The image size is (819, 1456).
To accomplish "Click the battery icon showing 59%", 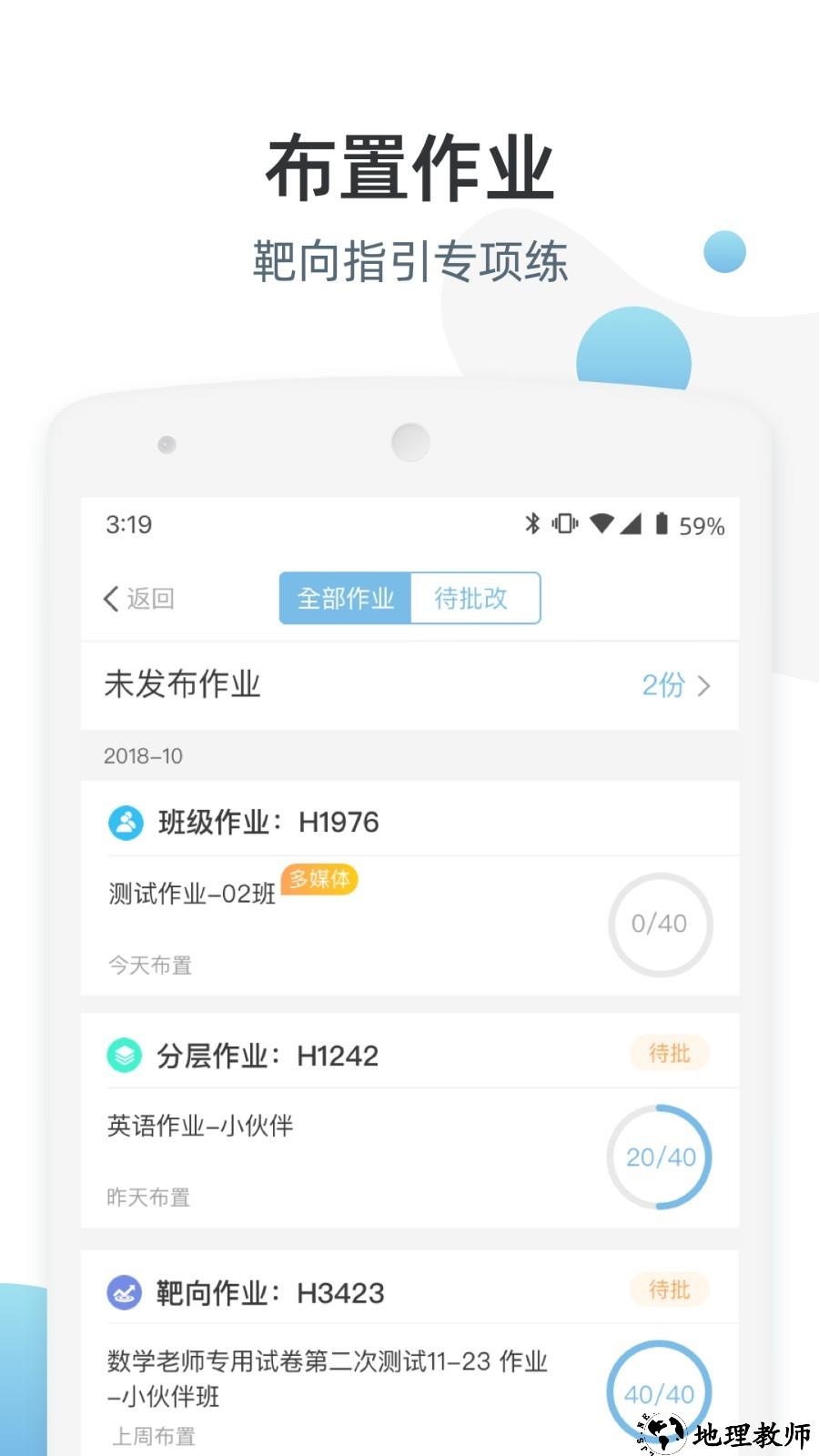I will click(x=663, y=524).
